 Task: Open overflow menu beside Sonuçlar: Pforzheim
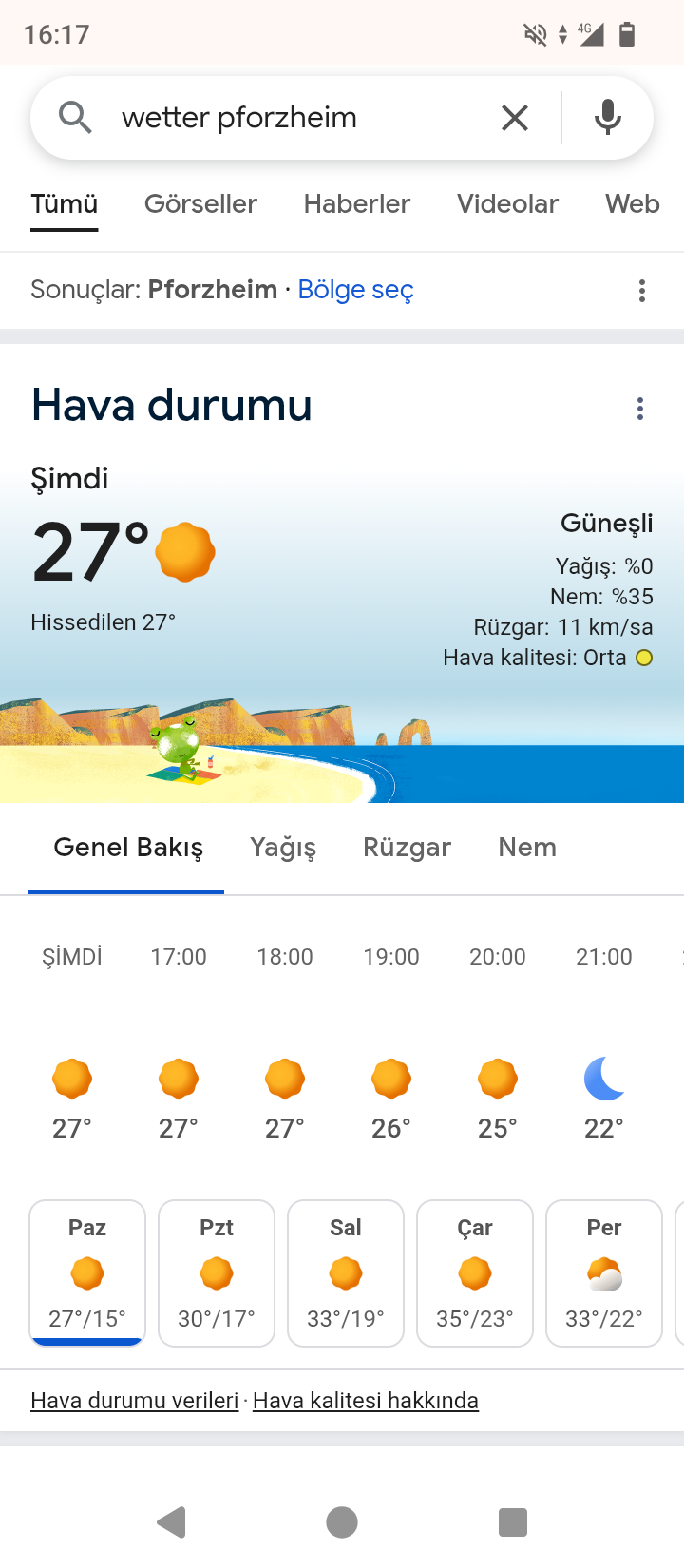(x=642, y=291)
